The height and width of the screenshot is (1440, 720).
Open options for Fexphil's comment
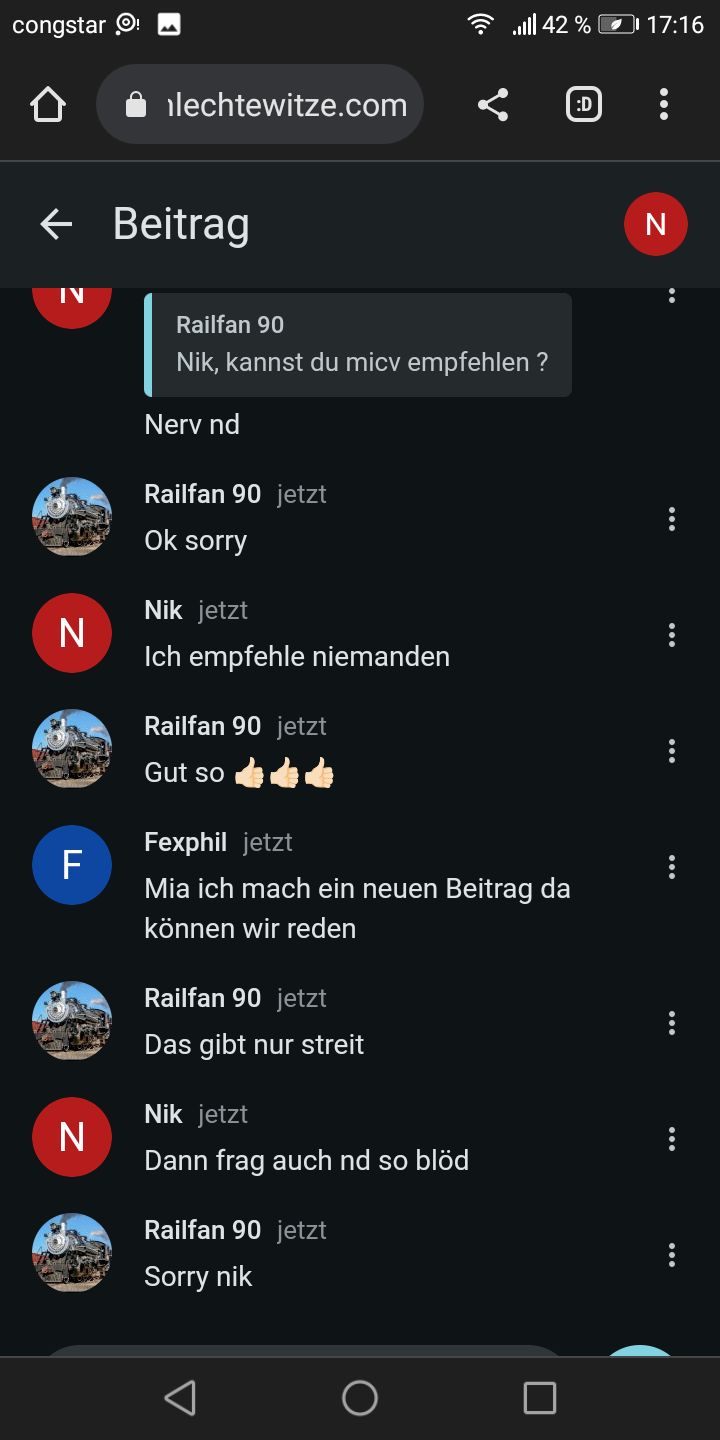coord(671,866)
